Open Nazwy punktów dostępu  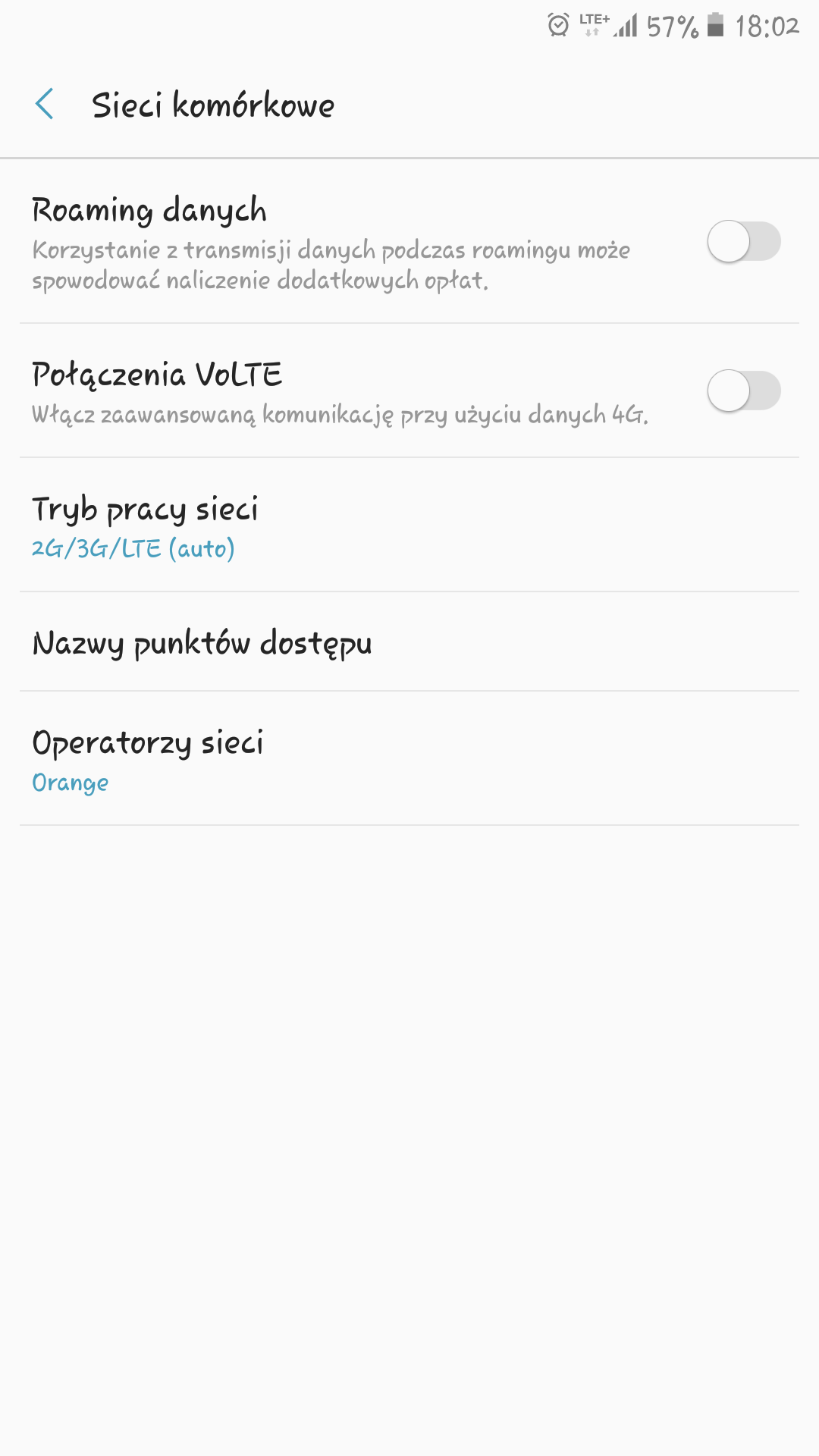409,642
